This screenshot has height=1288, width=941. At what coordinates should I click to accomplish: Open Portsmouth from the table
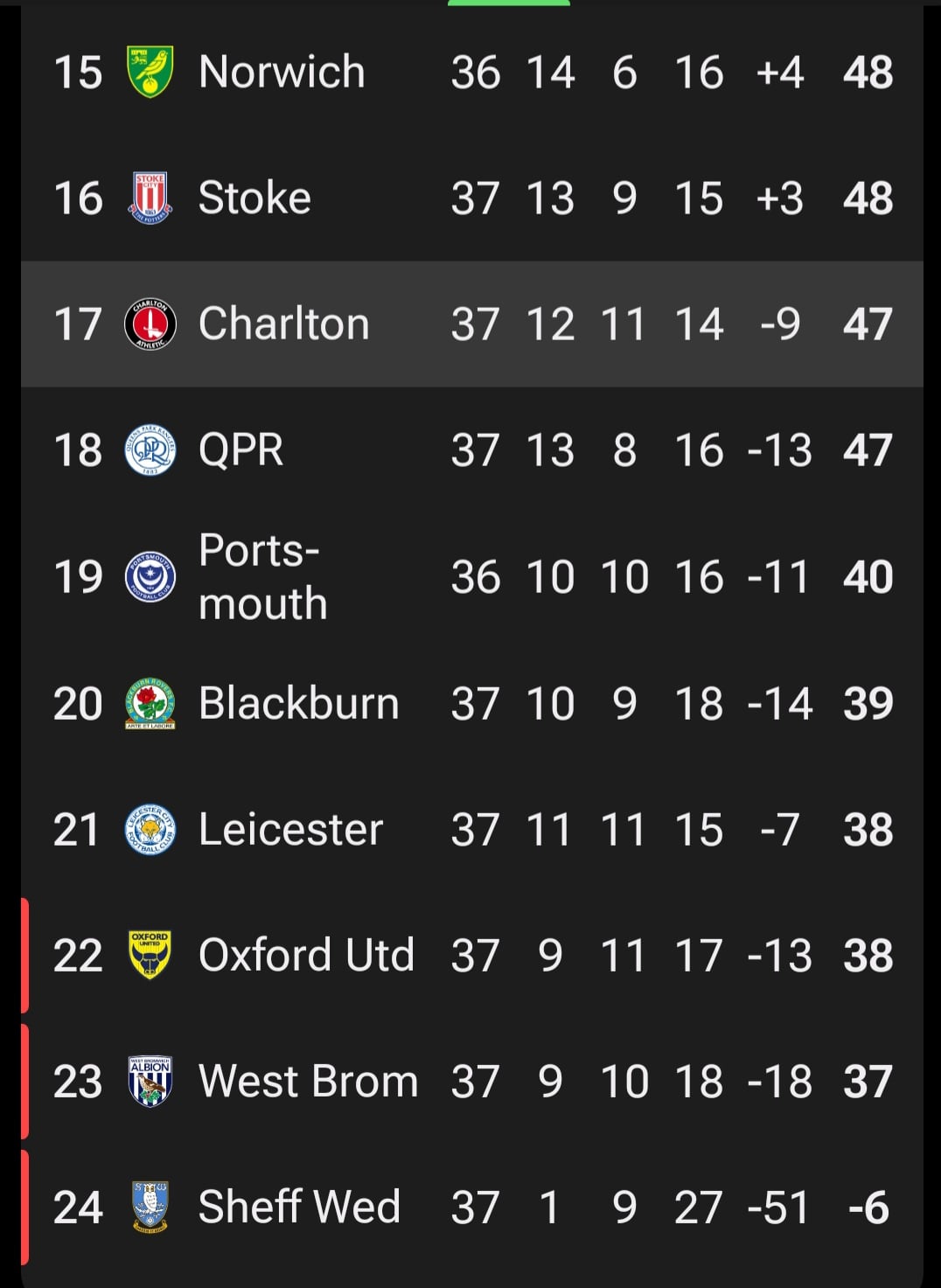(x=262, y=577)
